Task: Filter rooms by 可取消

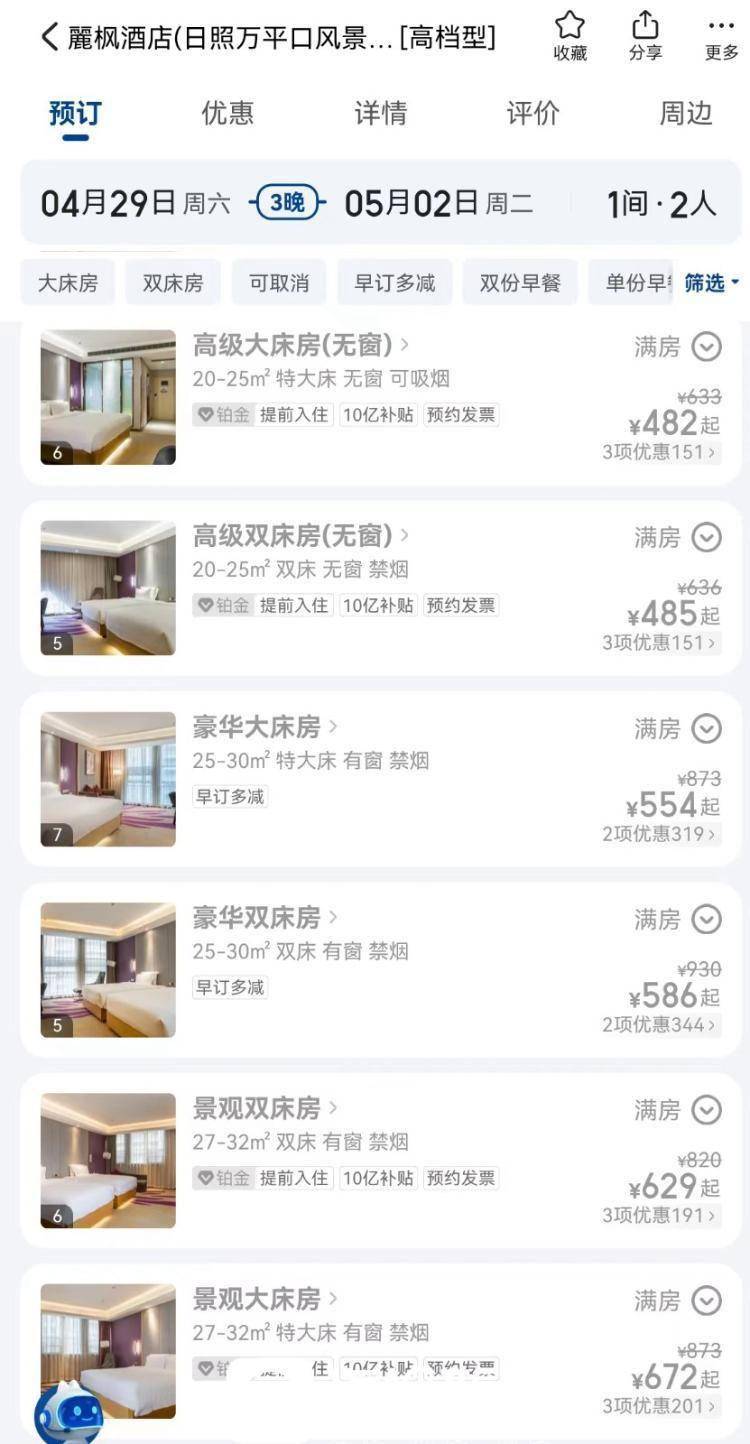Action: pos(279,283)
